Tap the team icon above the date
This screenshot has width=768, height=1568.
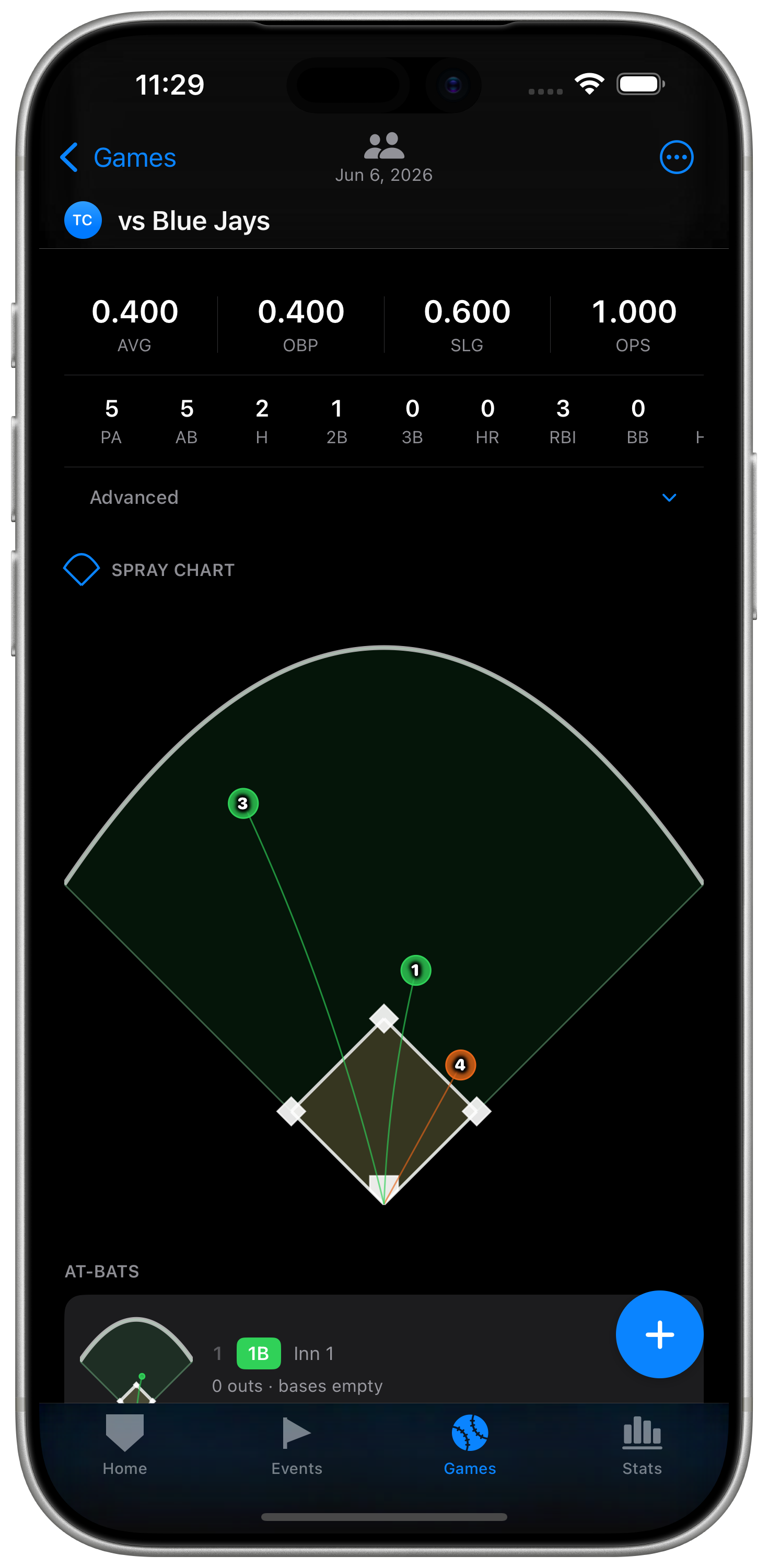point(383,145)
